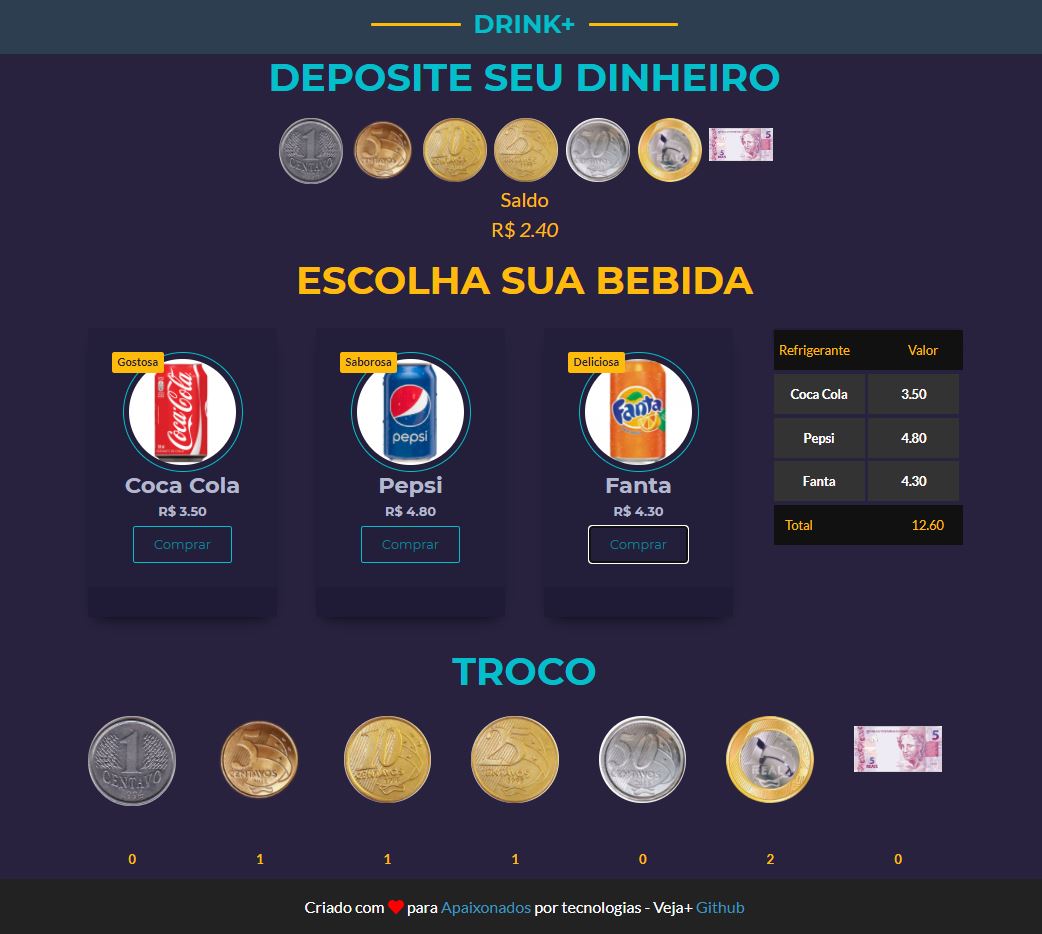Viewport: 1042px width, 934px height.
Task: Deposit a 1 centavo coin
Action: pyautogui.click(x=311, y=151)
